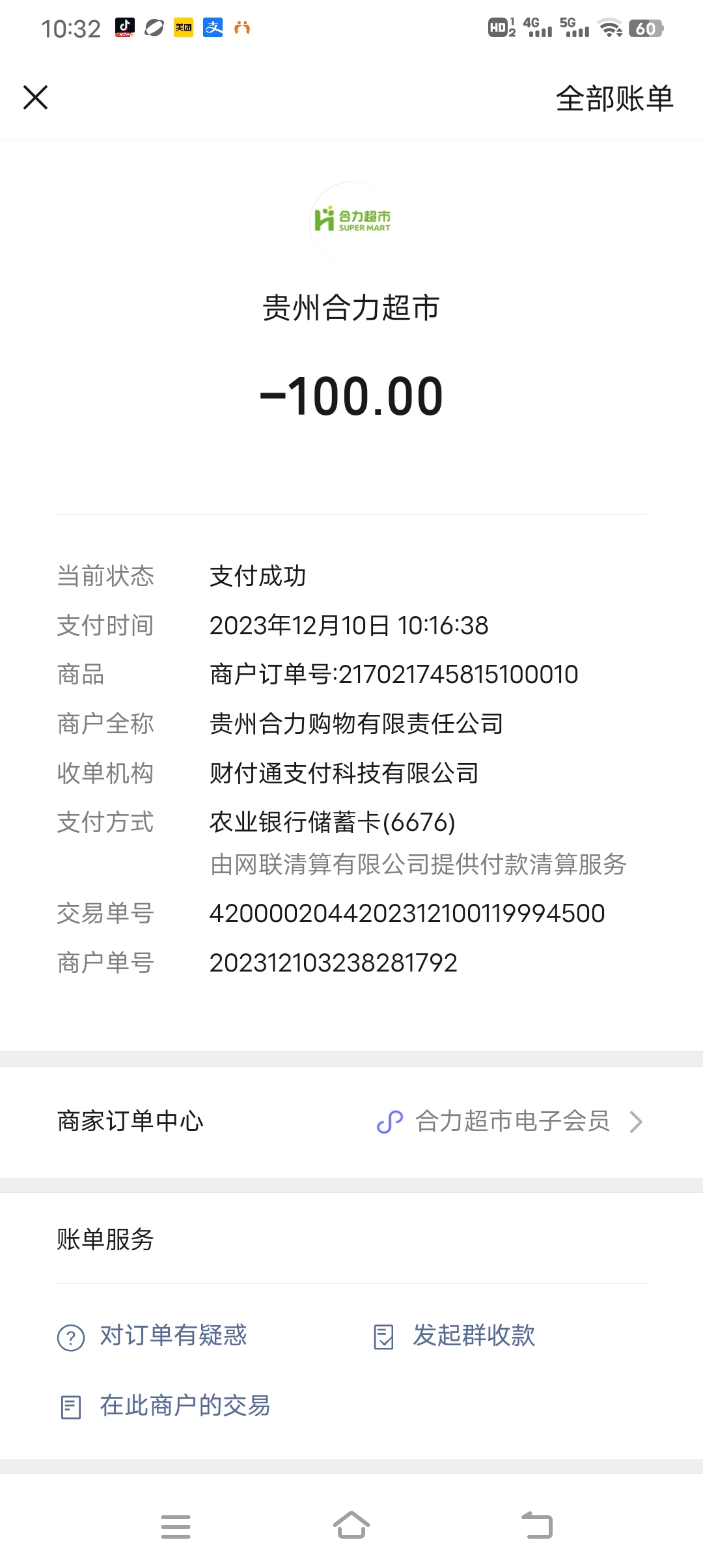
Task: Go to the system home screen
Action: tap(351, 1526)
